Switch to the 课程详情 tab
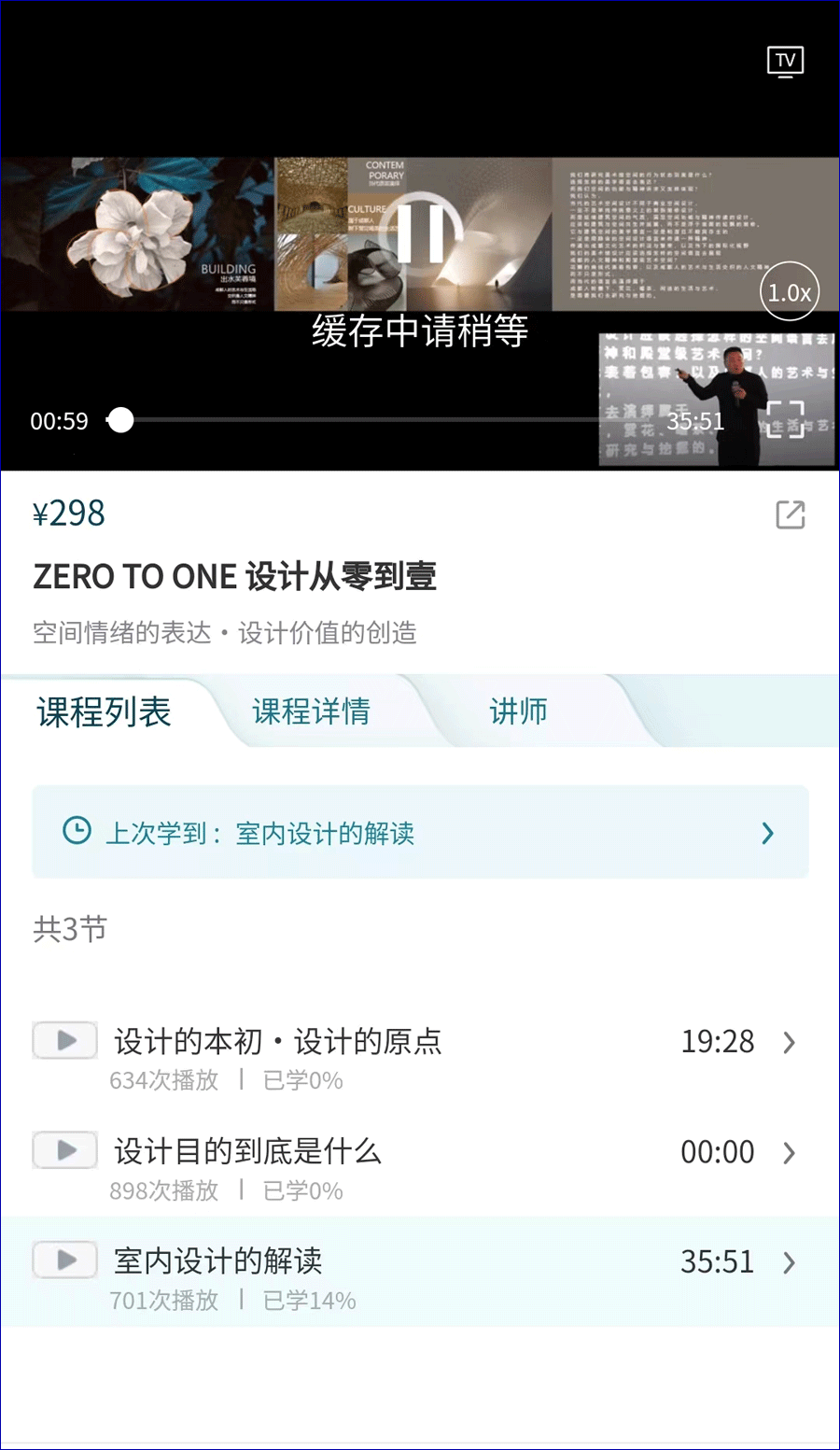The width and height of the screenshot is (840, 1450). 311,711
